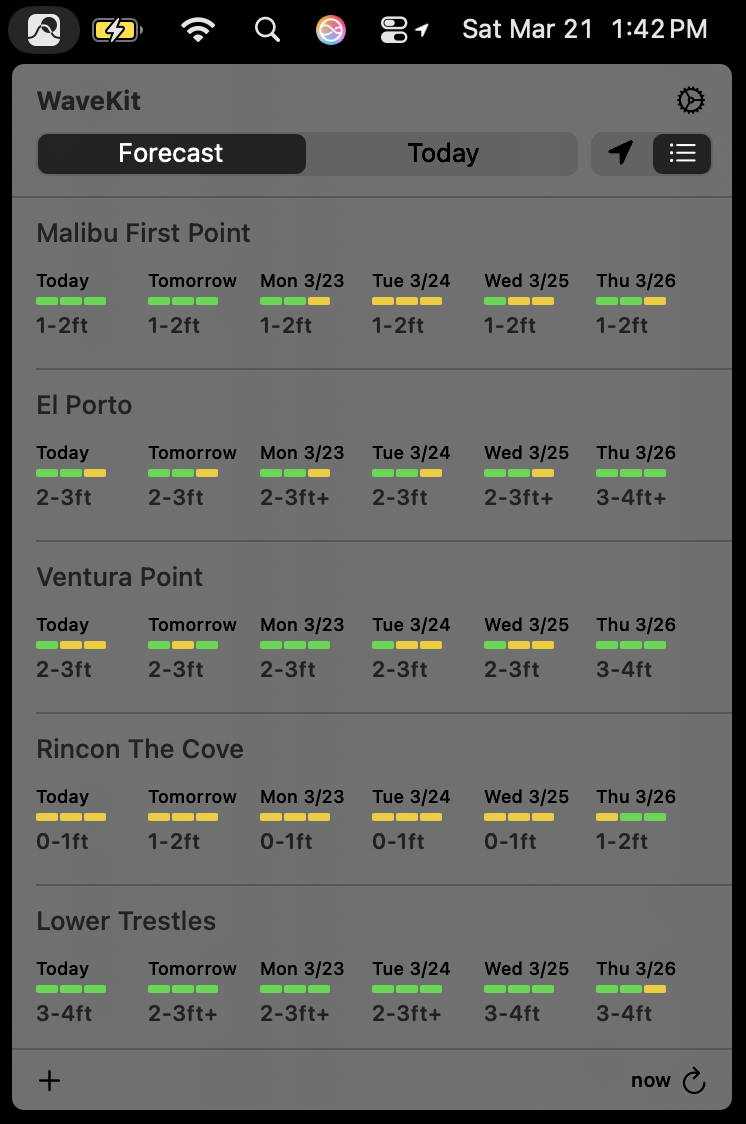Click the WaveKit wave icon in the menu bar
Screen dimensions: 746x1124
click(x=43, y=29)
